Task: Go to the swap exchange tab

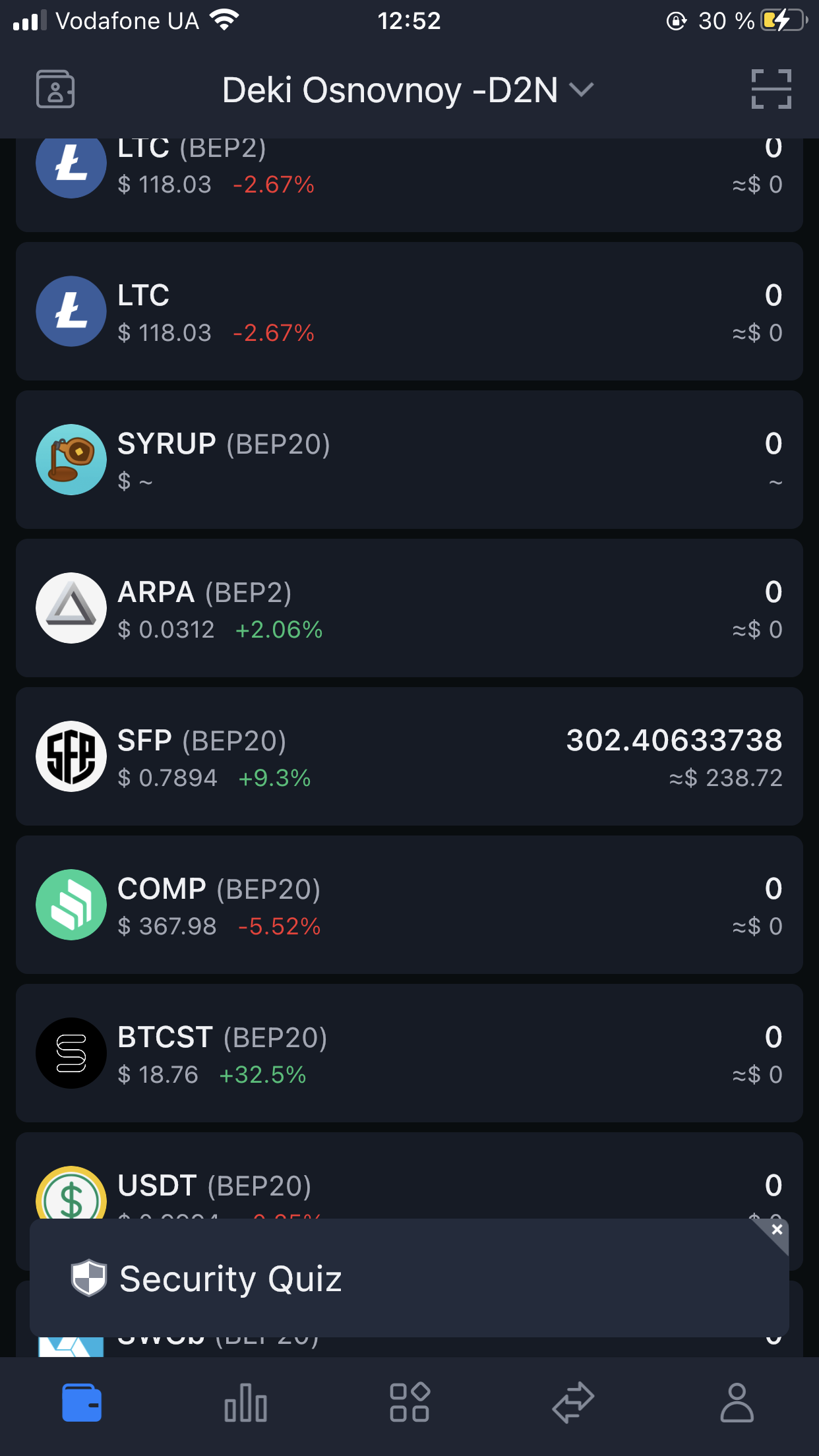Action: (x=573, y=1402)
